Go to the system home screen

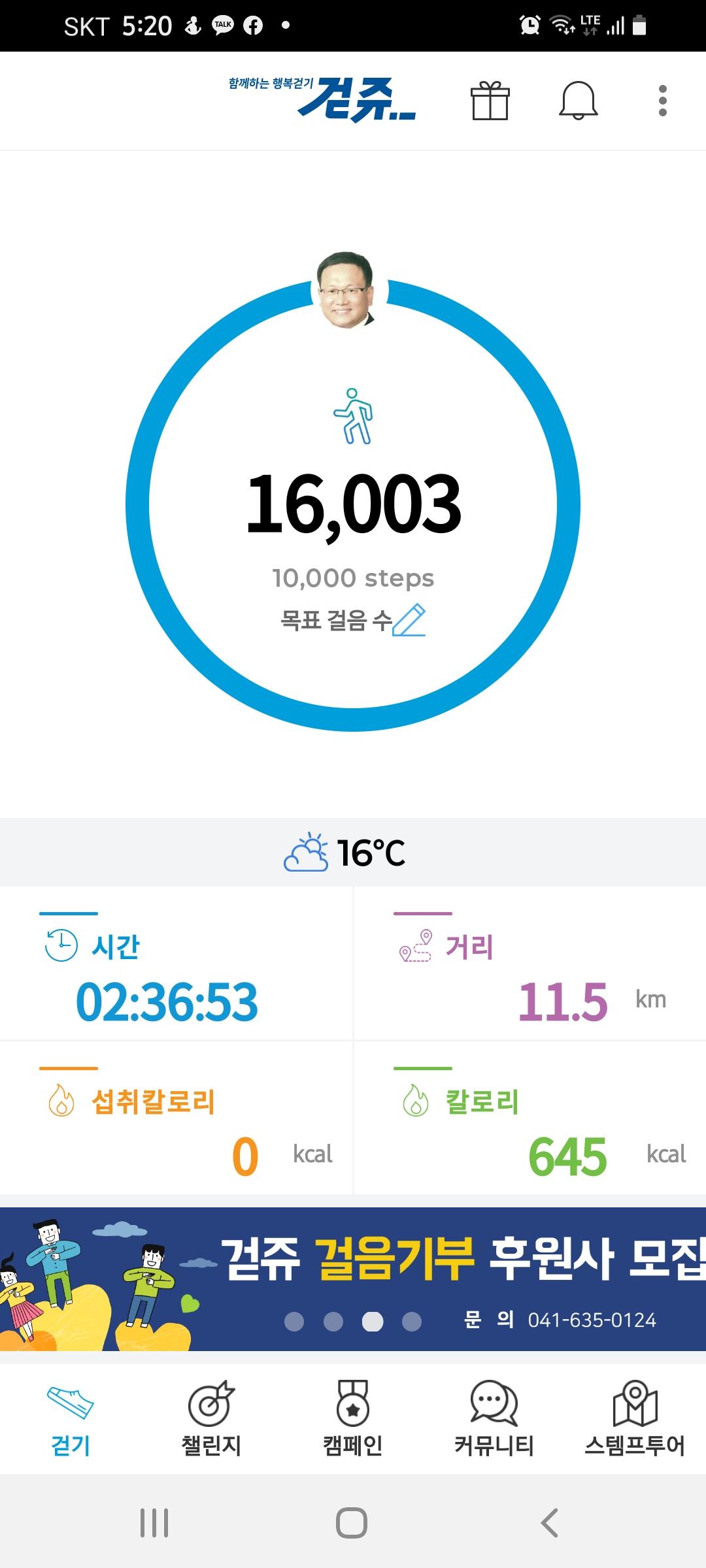pyautogui.click(x=352, y=1522)
